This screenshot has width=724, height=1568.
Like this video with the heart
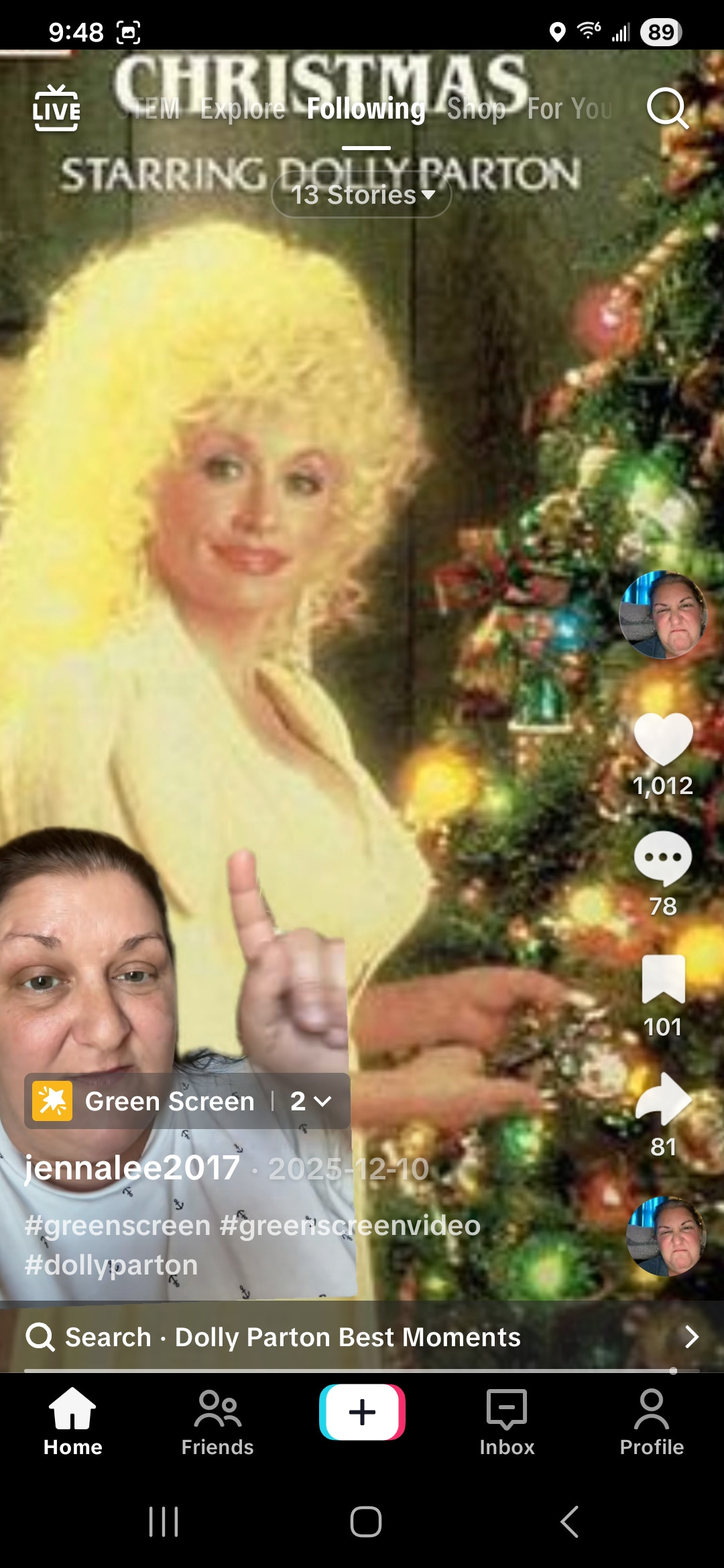pyautogui.click(x=663, y=738)
